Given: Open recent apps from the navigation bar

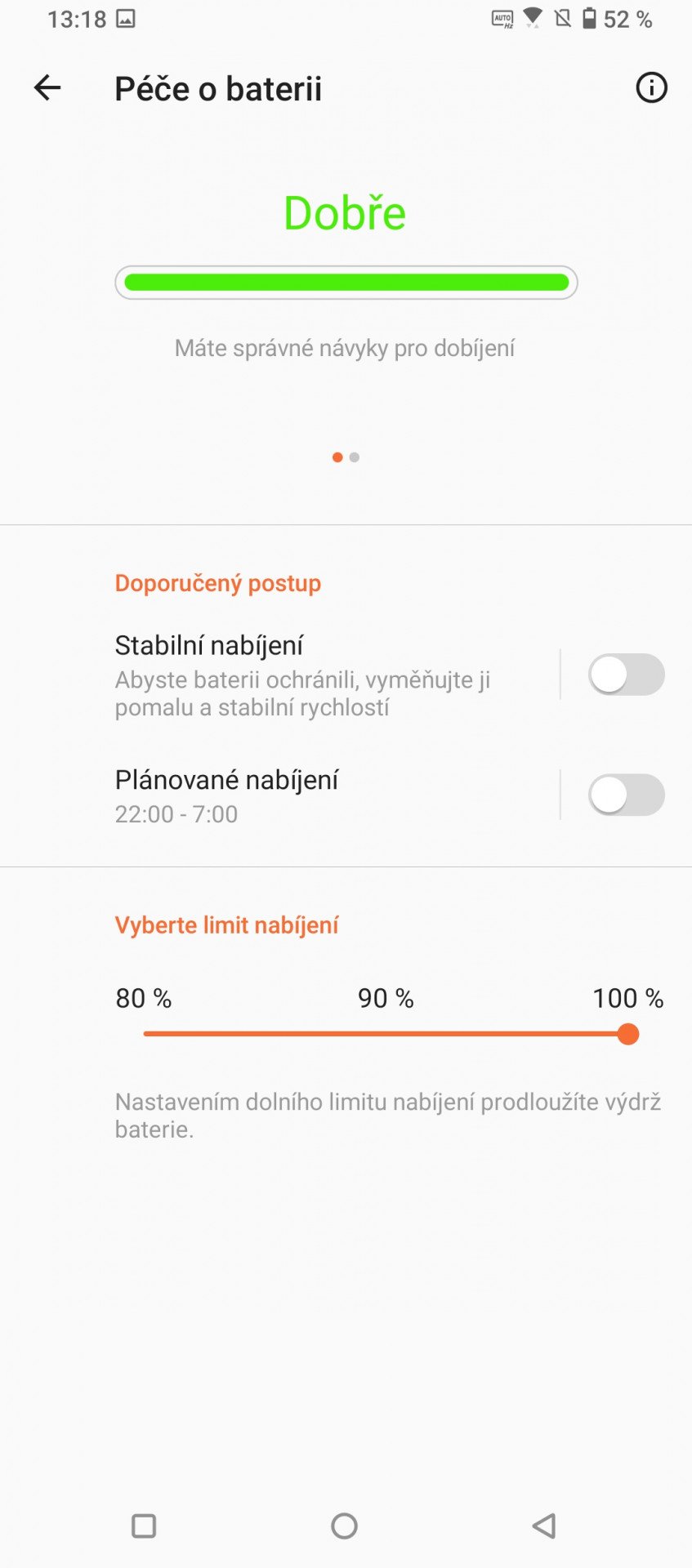Looking at the screenshot, I should pyautogui.click(x=144, y=1526).
